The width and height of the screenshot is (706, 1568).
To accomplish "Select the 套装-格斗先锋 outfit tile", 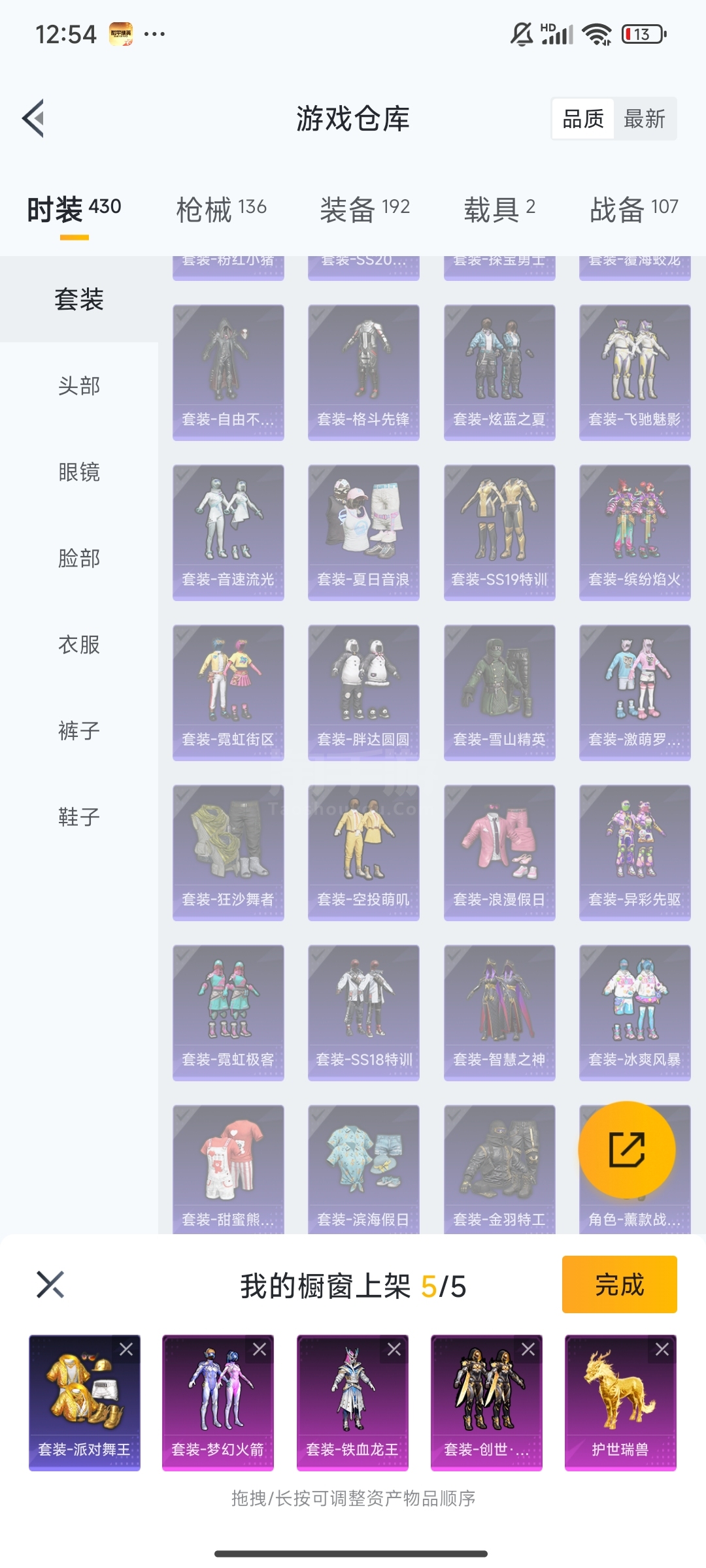I will pyautogui.click(x=363, y=372).
